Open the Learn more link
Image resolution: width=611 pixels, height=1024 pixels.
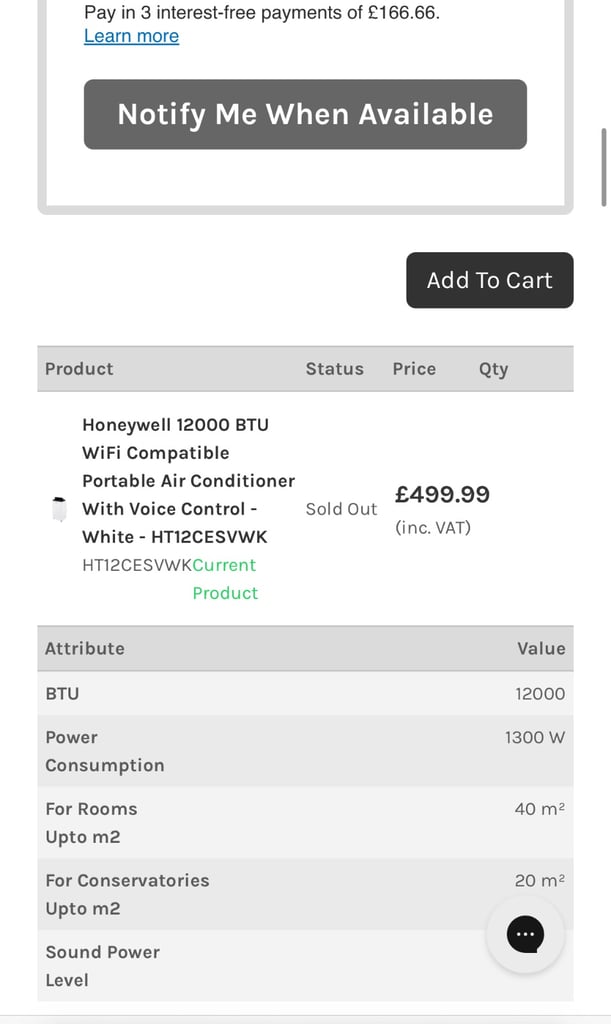[131, 36]
